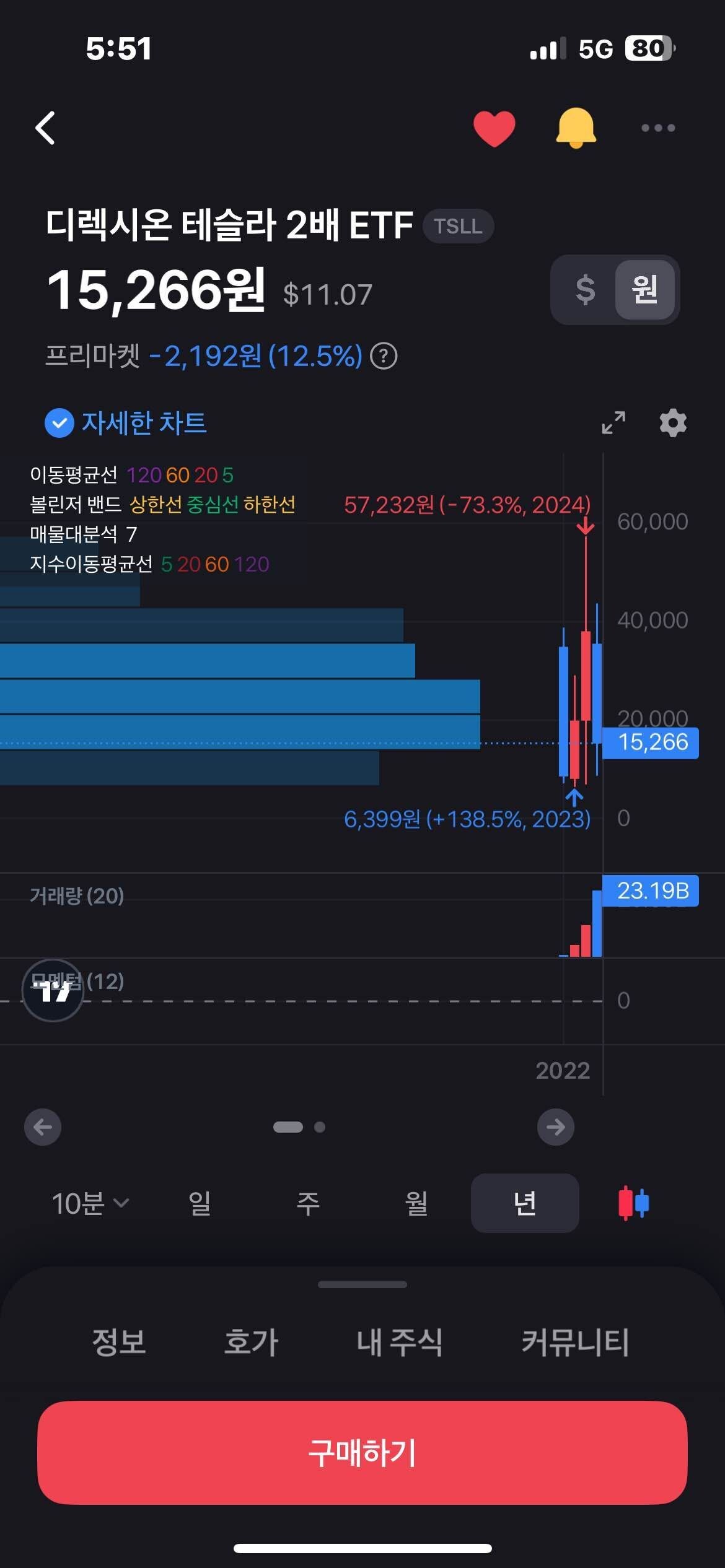The image size is (725, 1568).
Task: Tap the page indicator dots above timeframes
Action: click(x=299, y=1127)
